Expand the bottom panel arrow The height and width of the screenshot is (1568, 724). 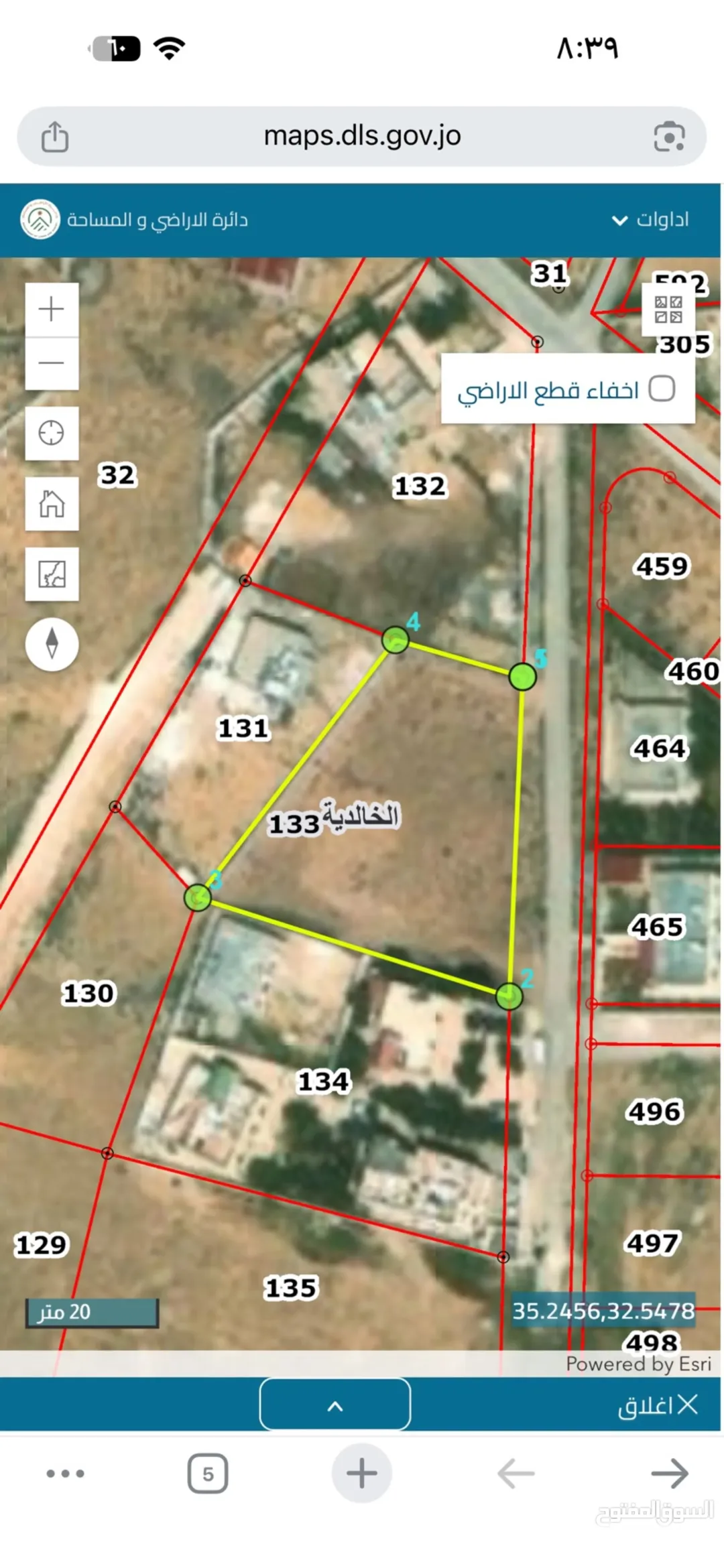click(335, 1405)
